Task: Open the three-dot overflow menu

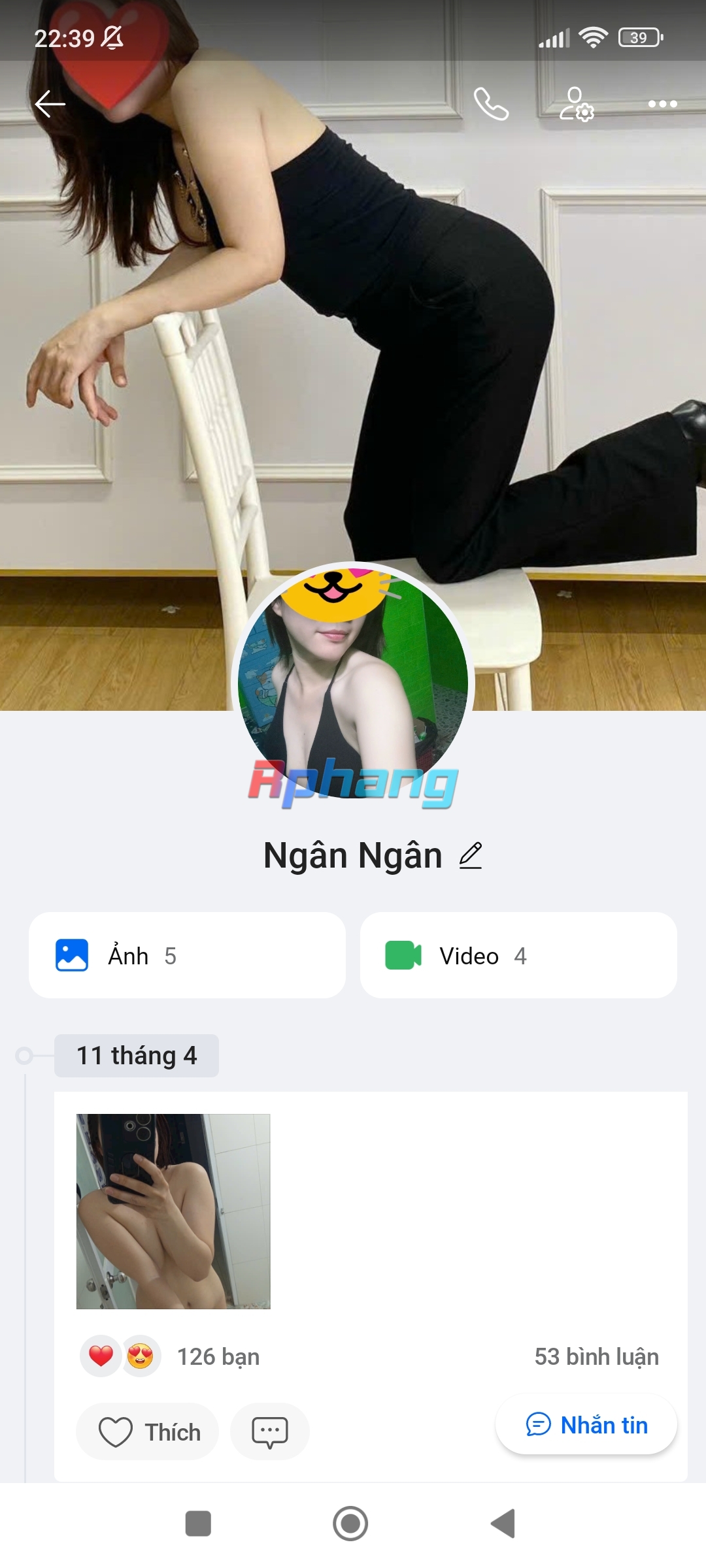Action: click(x=662, y=104)
